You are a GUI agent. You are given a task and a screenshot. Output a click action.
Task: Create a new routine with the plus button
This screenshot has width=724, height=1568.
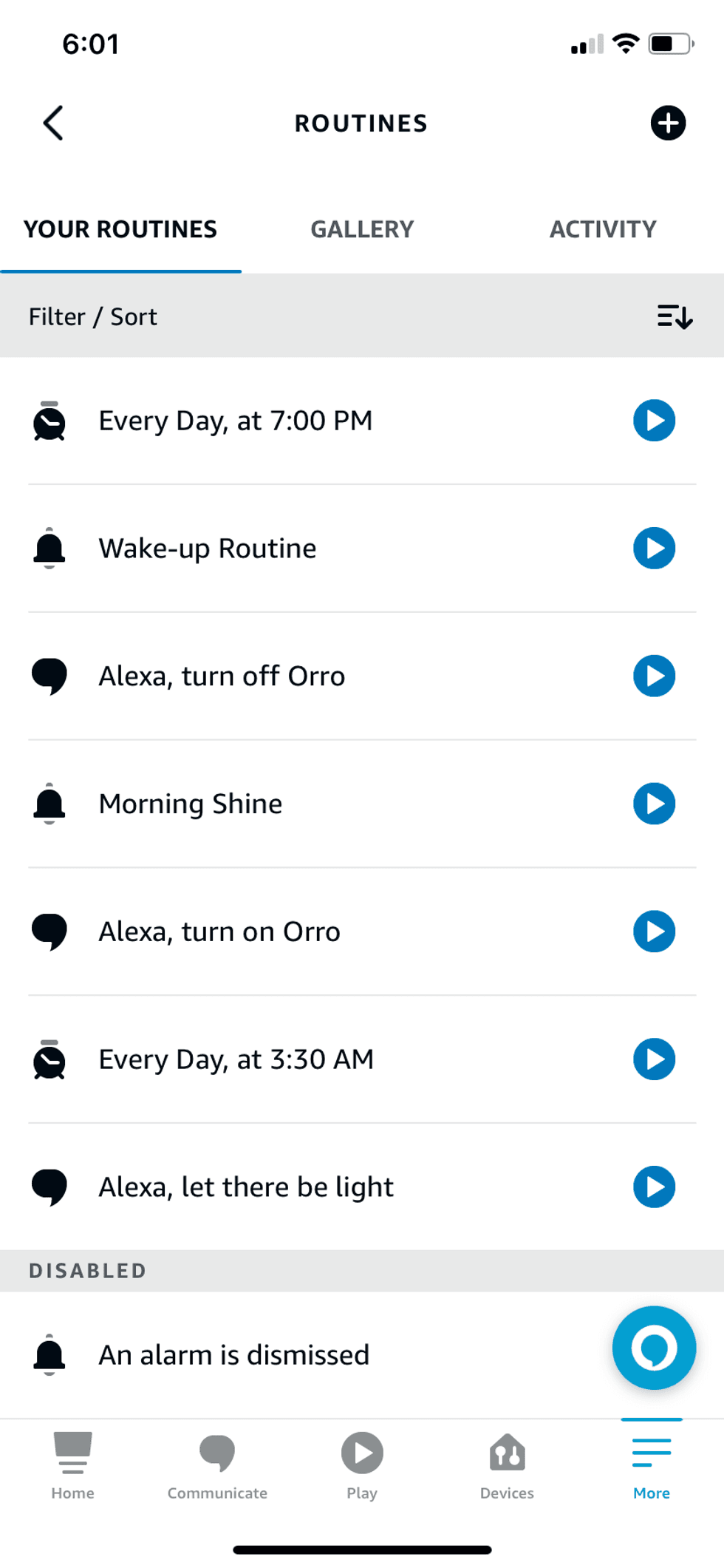click(x=666, y=123)
